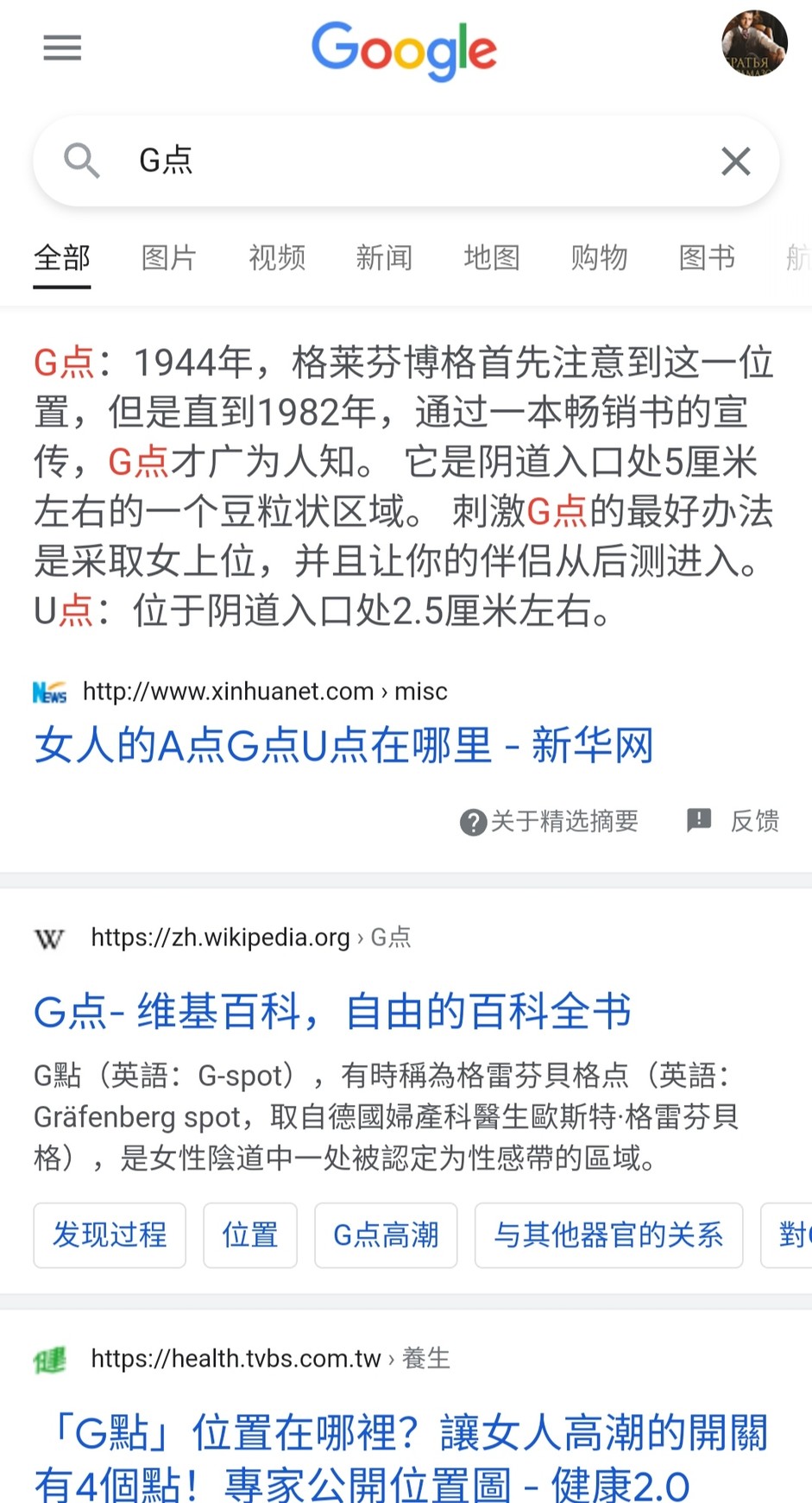Image resolution: width=812 pixels, height=1503 pixels.
Task: Select the 与其他器官的关系 chip
Action: 608,1235
